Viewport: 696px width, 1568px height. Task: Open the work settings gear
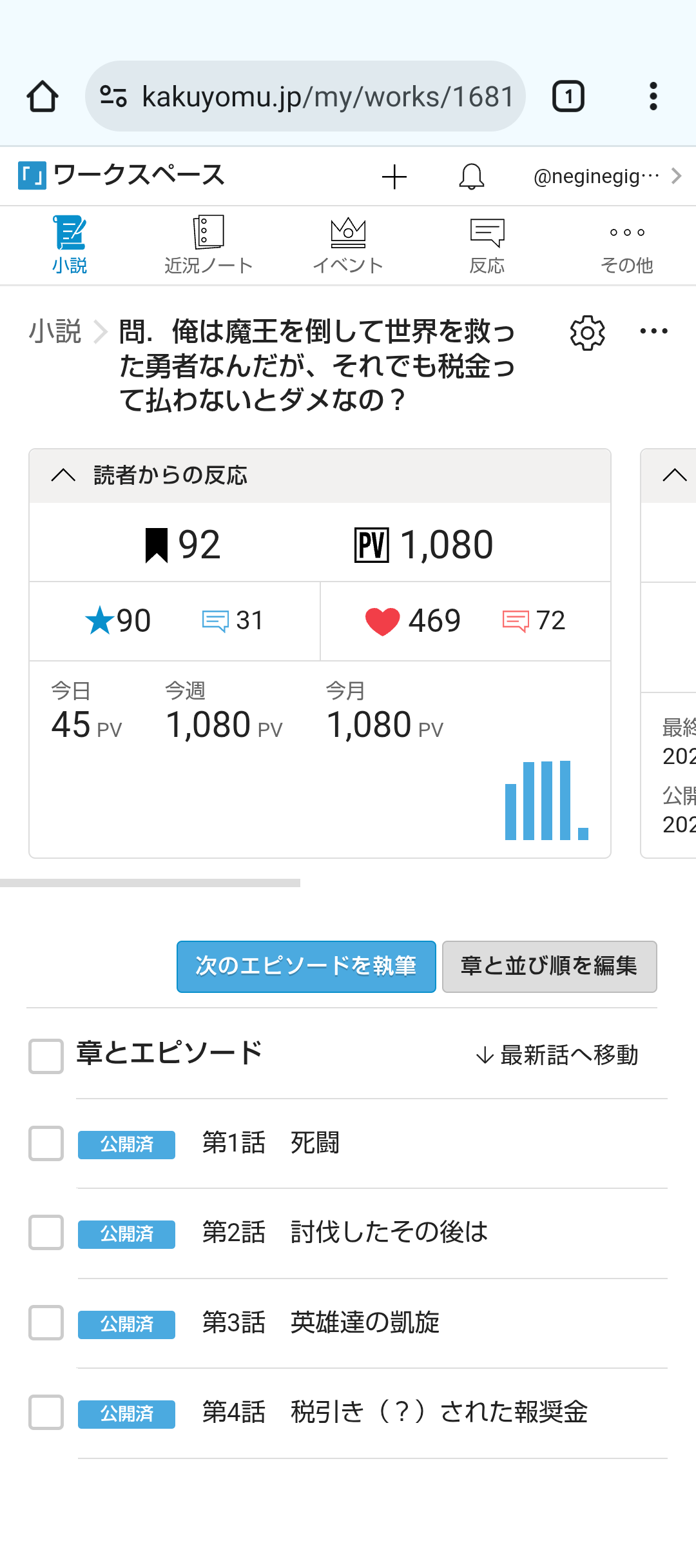587,333
